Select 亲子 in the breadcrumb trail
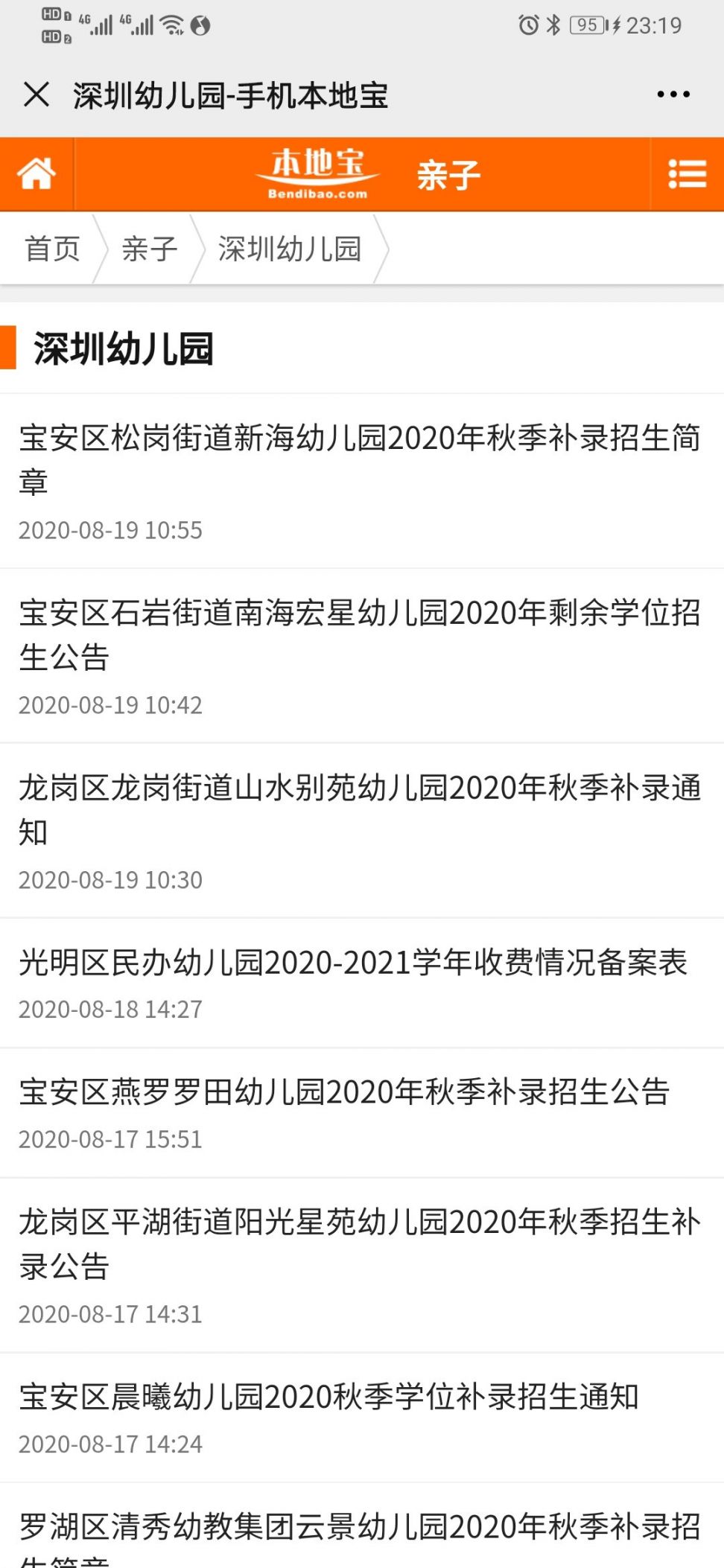This screenshot has height=1568, width=724. pyautogui.click(x=148, y=249)
